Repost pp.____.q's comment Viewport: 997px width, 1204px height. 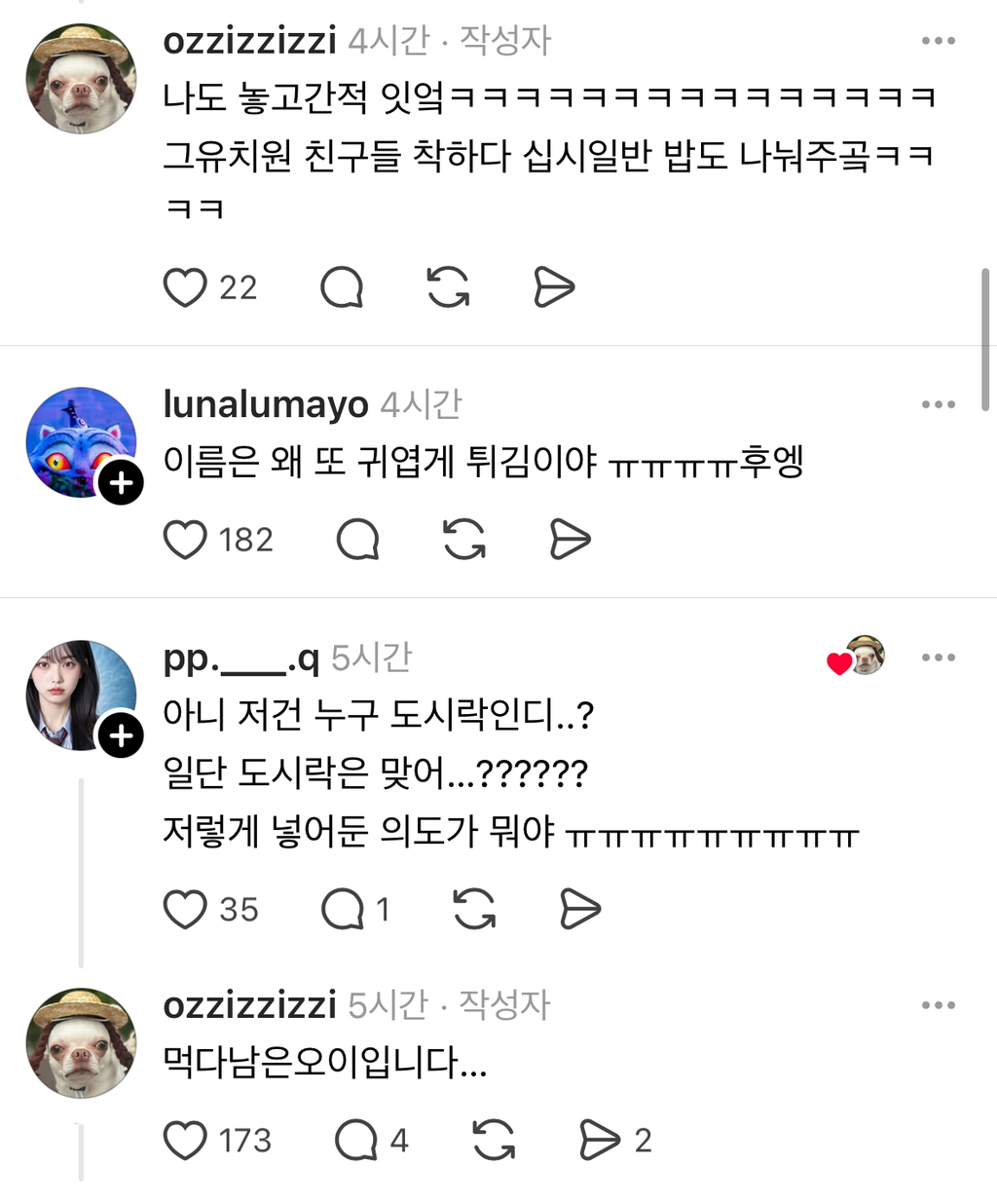[x=474, y=909]
